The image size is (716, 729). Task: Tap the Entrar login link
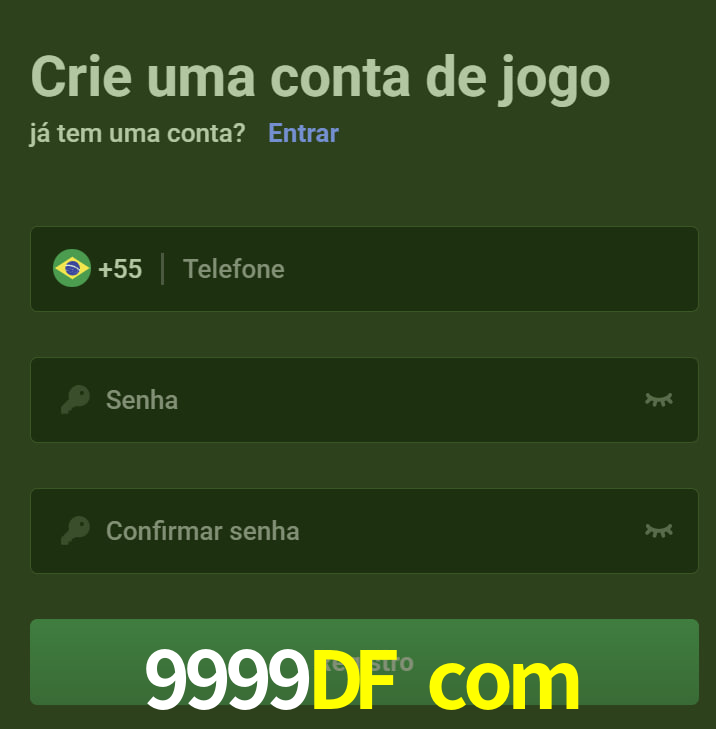[303, 133]
